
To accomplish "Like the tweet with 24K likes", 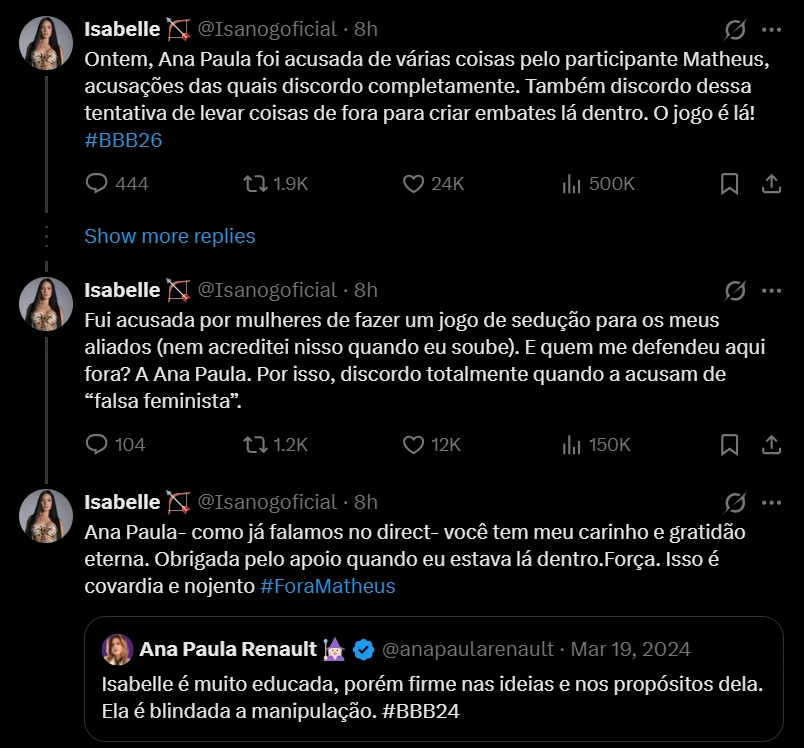I will pyautogui.click(x=414, y=184).
